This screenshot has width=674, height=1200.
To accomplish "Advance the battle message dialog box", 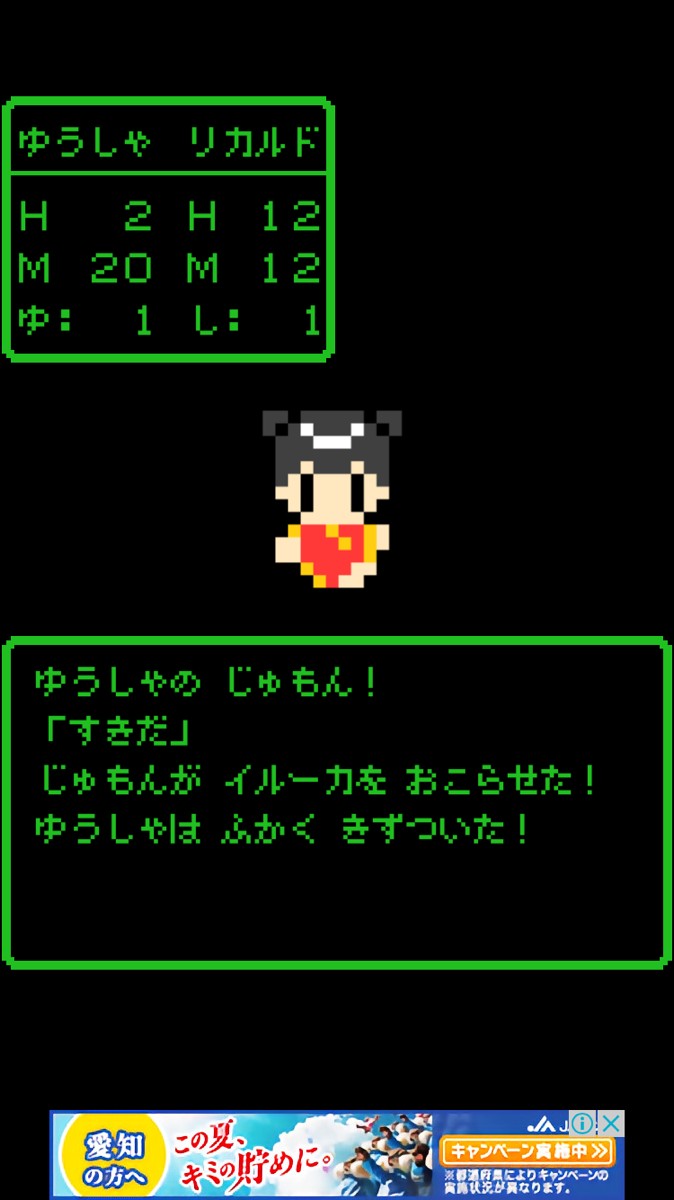I will 336,802.
